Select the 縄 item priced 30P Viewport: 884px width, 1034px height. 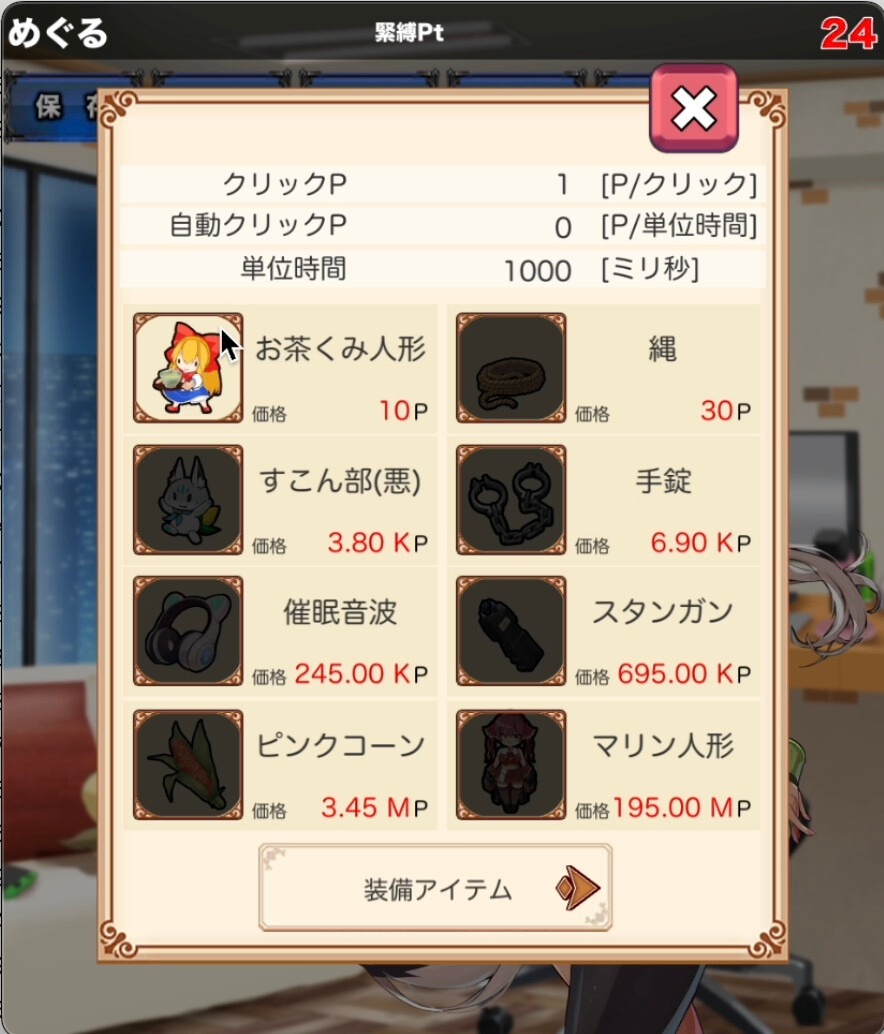tap(604, 368)
